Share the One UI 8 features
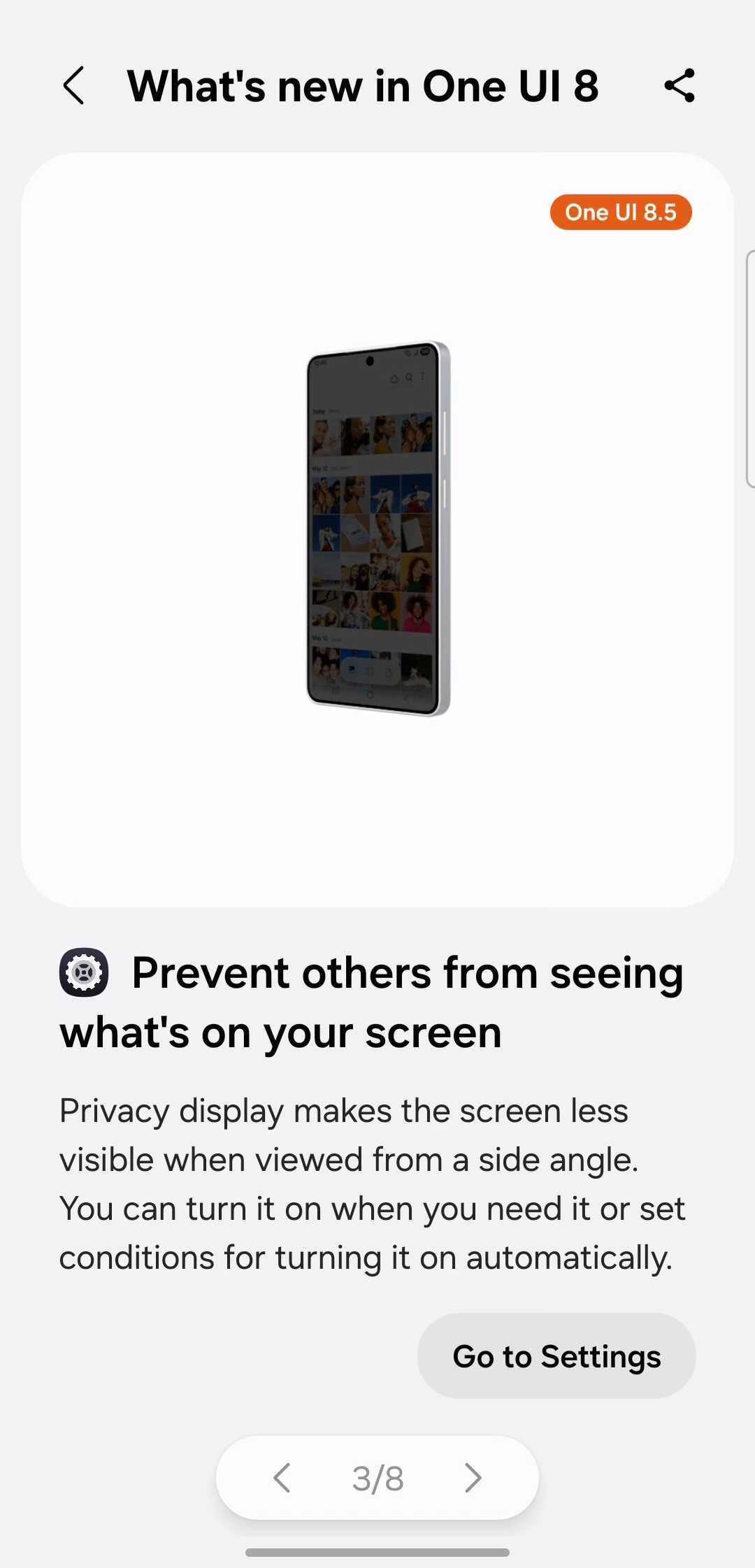Screen dimensions: 755x1568 679,86
